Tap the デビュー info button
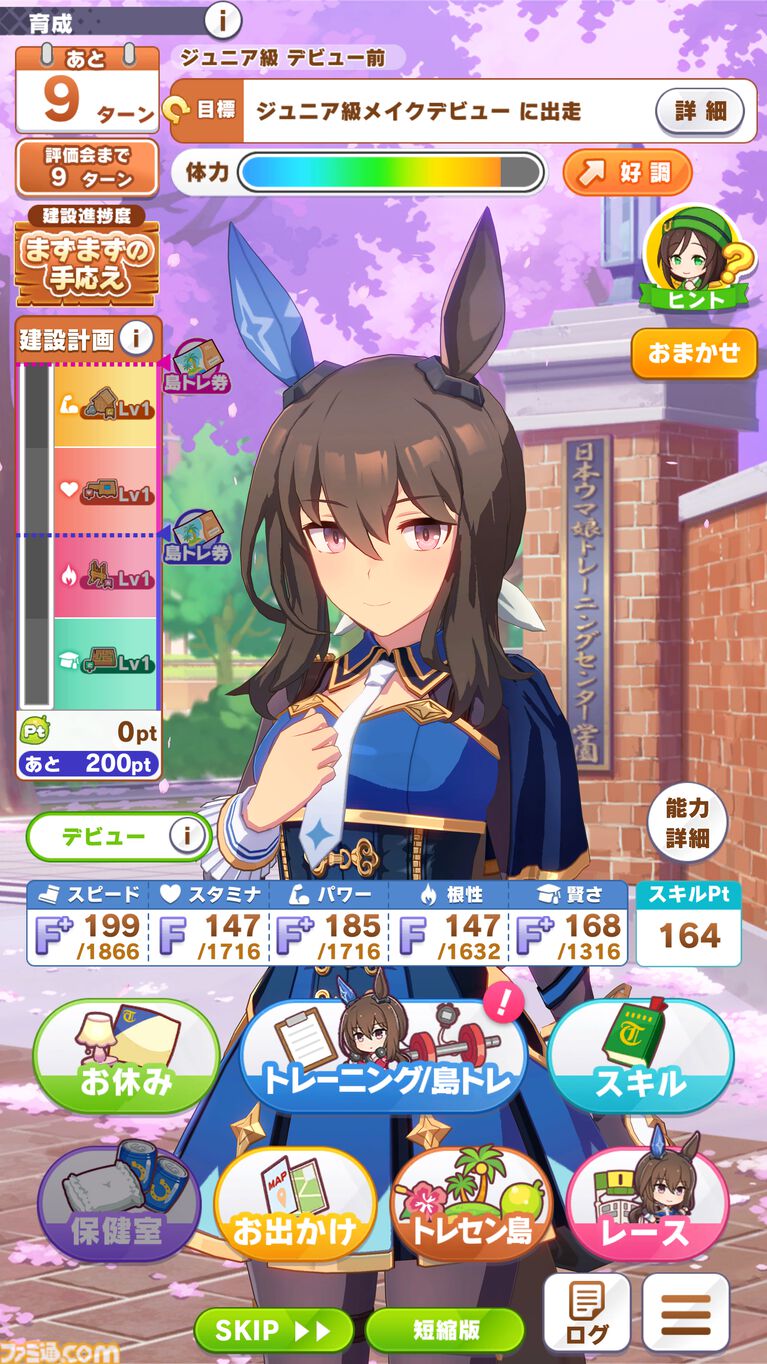 pyautogui.click(x=184, y=837)
